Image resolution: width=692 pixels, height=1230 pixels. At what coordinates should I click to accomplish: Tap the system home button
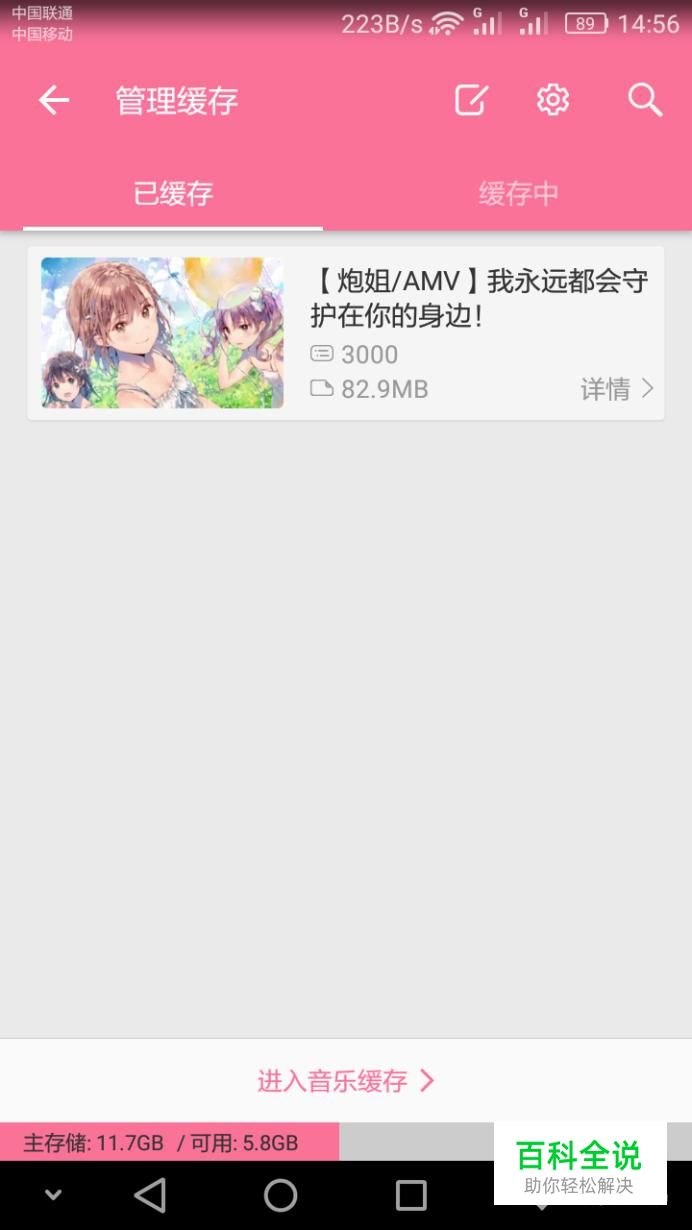[x=280, y=1195]
